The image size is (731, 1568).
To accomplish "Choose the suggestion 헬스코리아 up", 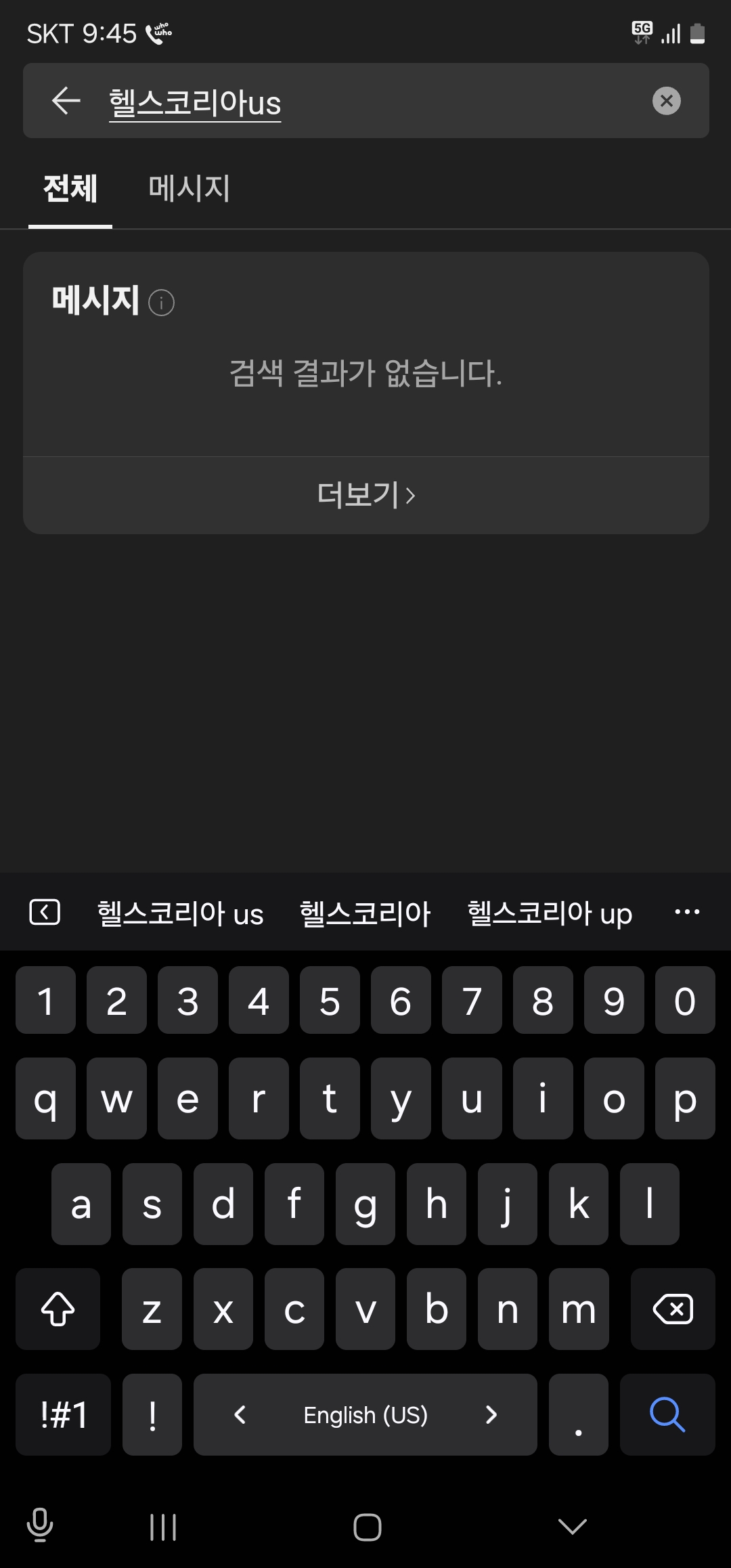I will pyautogui.click(x=550, y=913).
